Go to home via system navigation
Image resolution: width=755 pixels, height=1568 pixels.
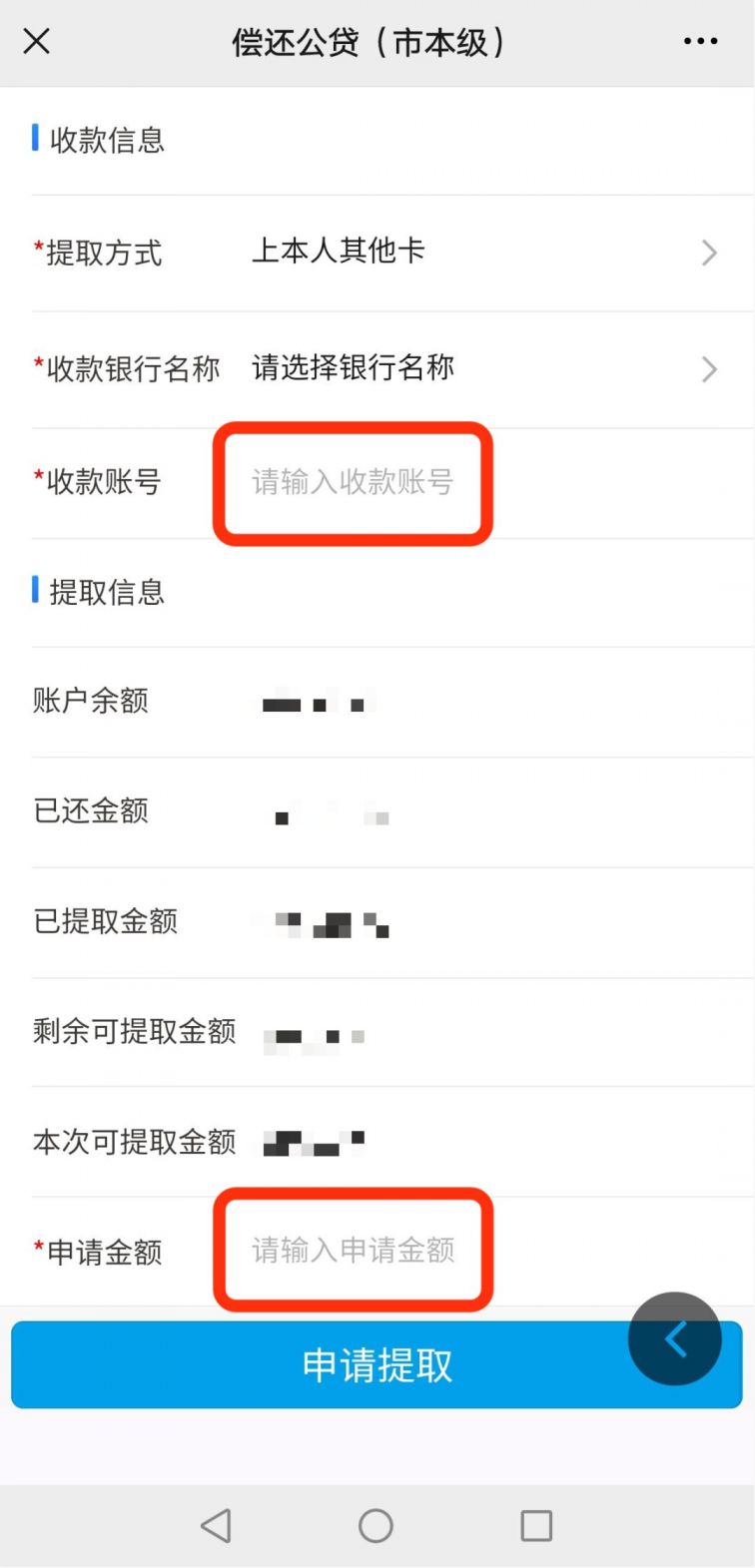(376, 1526)
